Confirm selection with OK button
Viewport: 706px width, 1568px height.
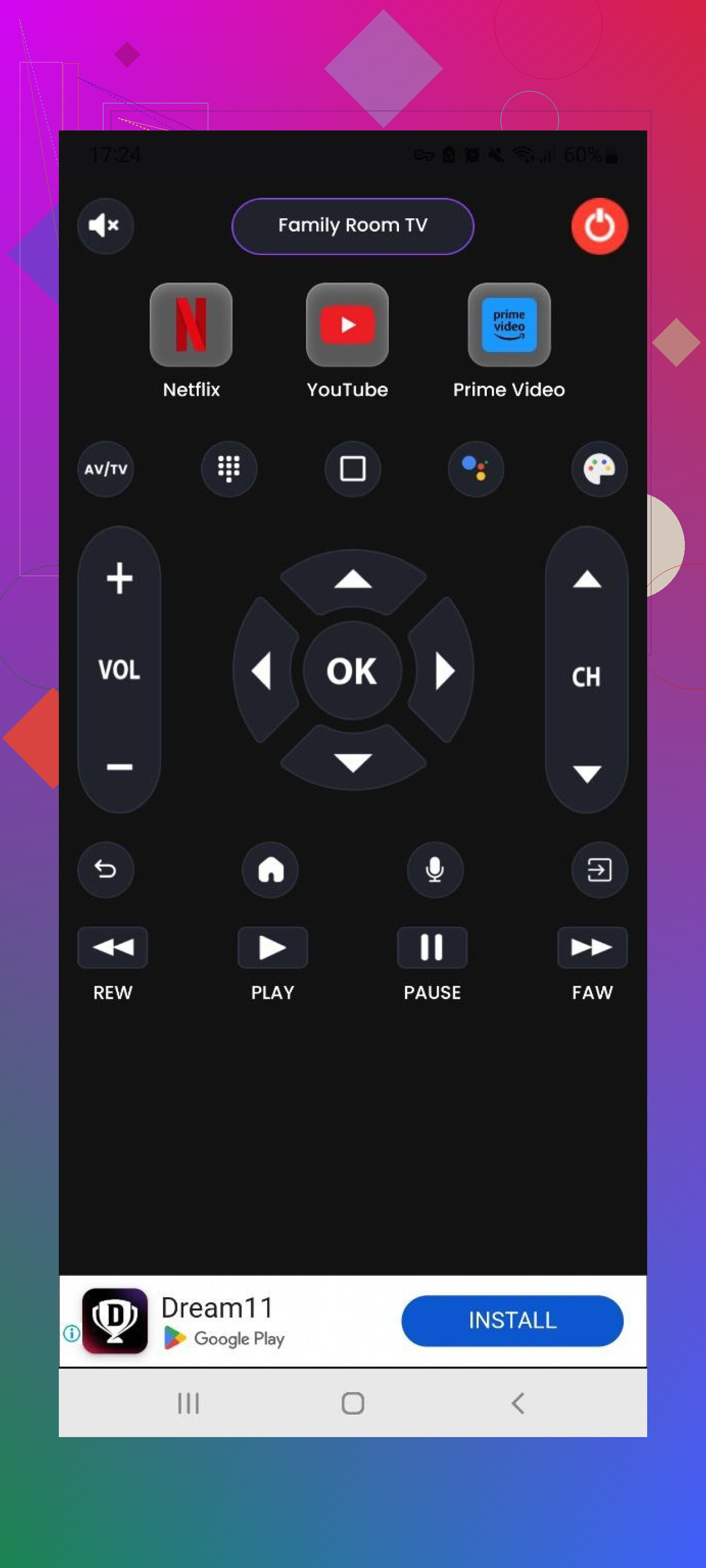coord(352,671)
